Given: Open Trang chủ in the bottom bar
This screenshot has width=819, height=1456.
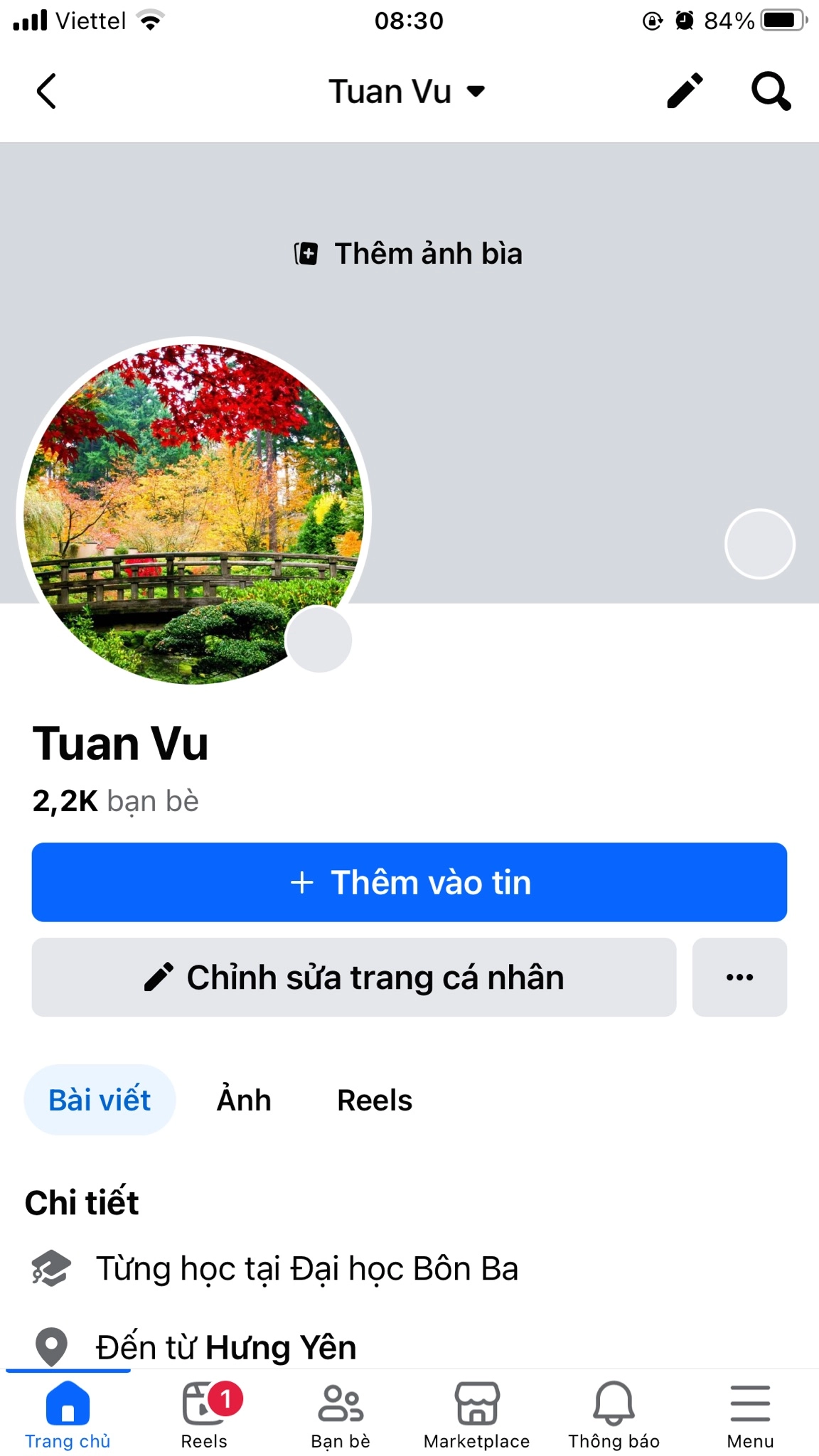Looking at the screenshot, I should coord(68,1415).
